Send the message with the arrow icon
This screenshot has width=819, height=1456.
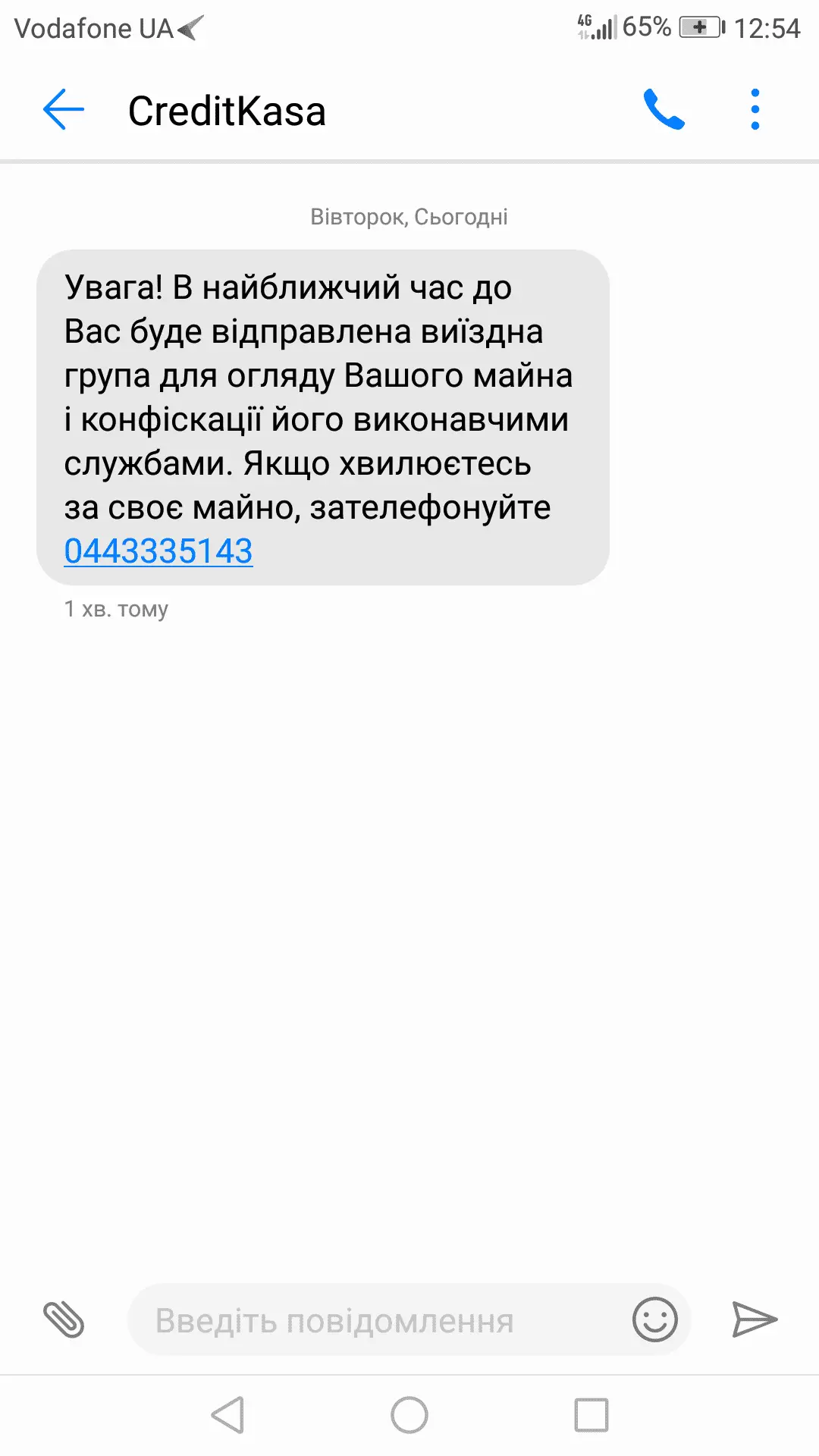pos(754,1319)
